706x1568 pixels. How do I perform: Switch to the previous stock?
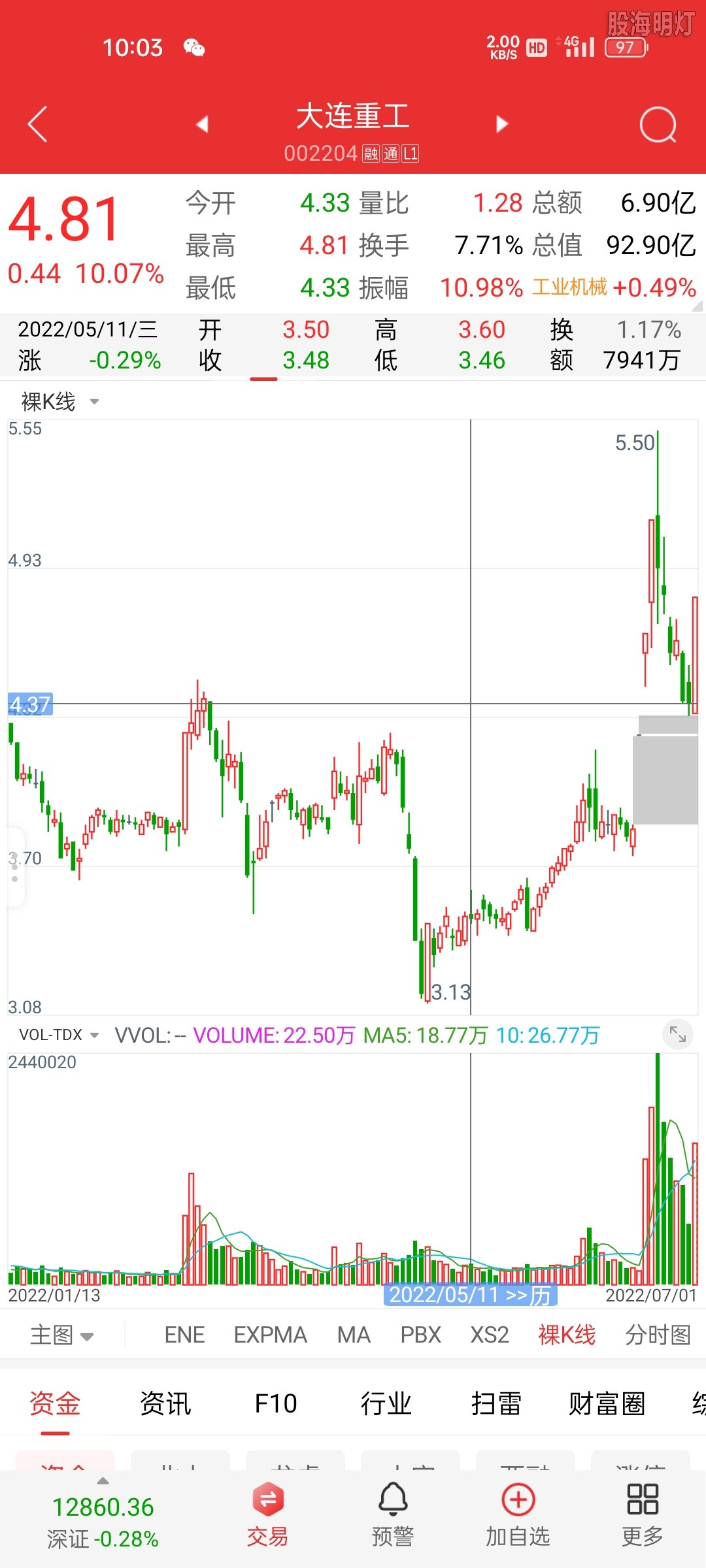(202, 124)
